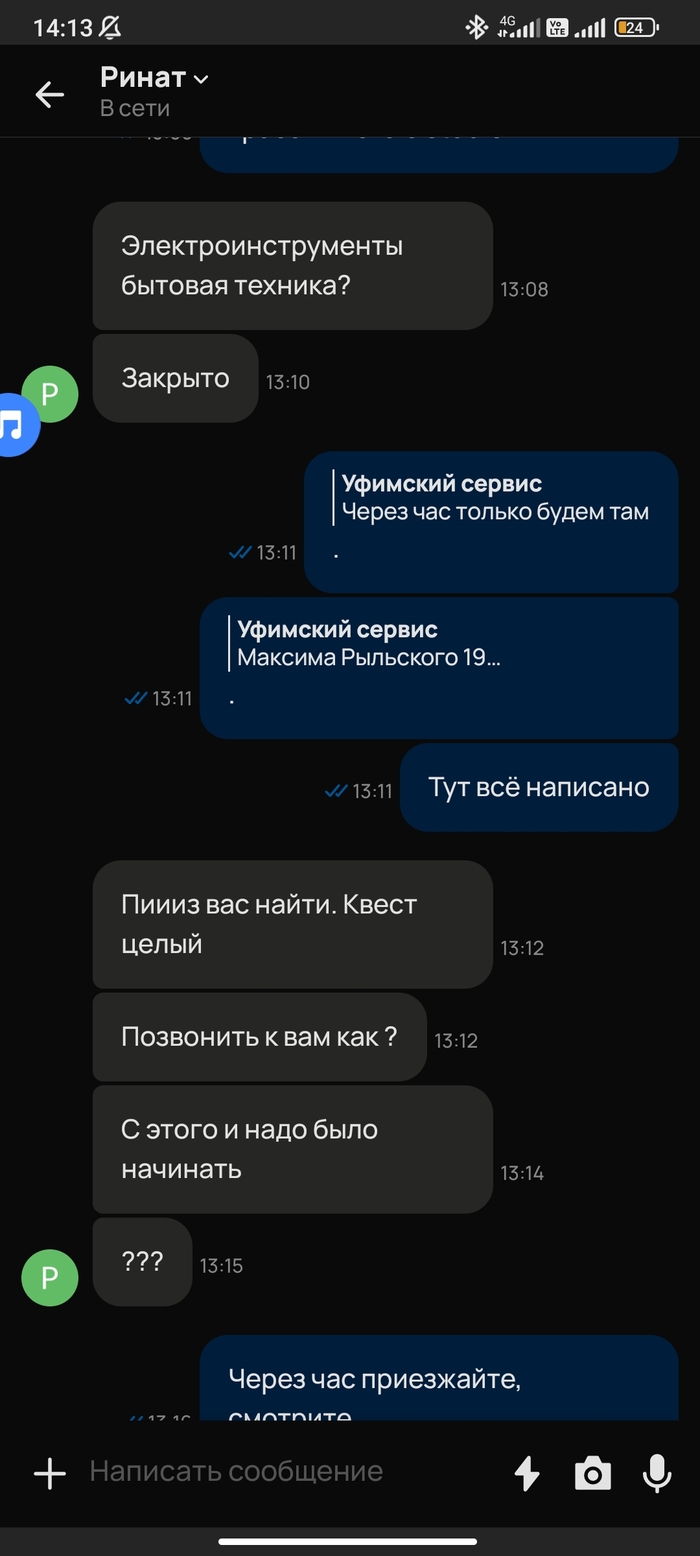Open Ринат's avatar next to ??? message

point(49,1277)
